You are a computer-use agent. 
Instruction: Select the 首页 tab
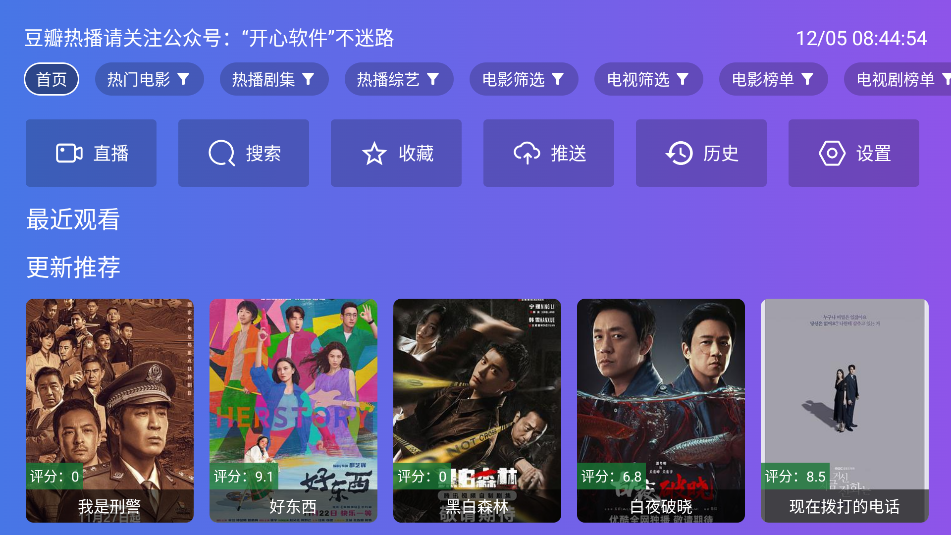pos(51,80)
